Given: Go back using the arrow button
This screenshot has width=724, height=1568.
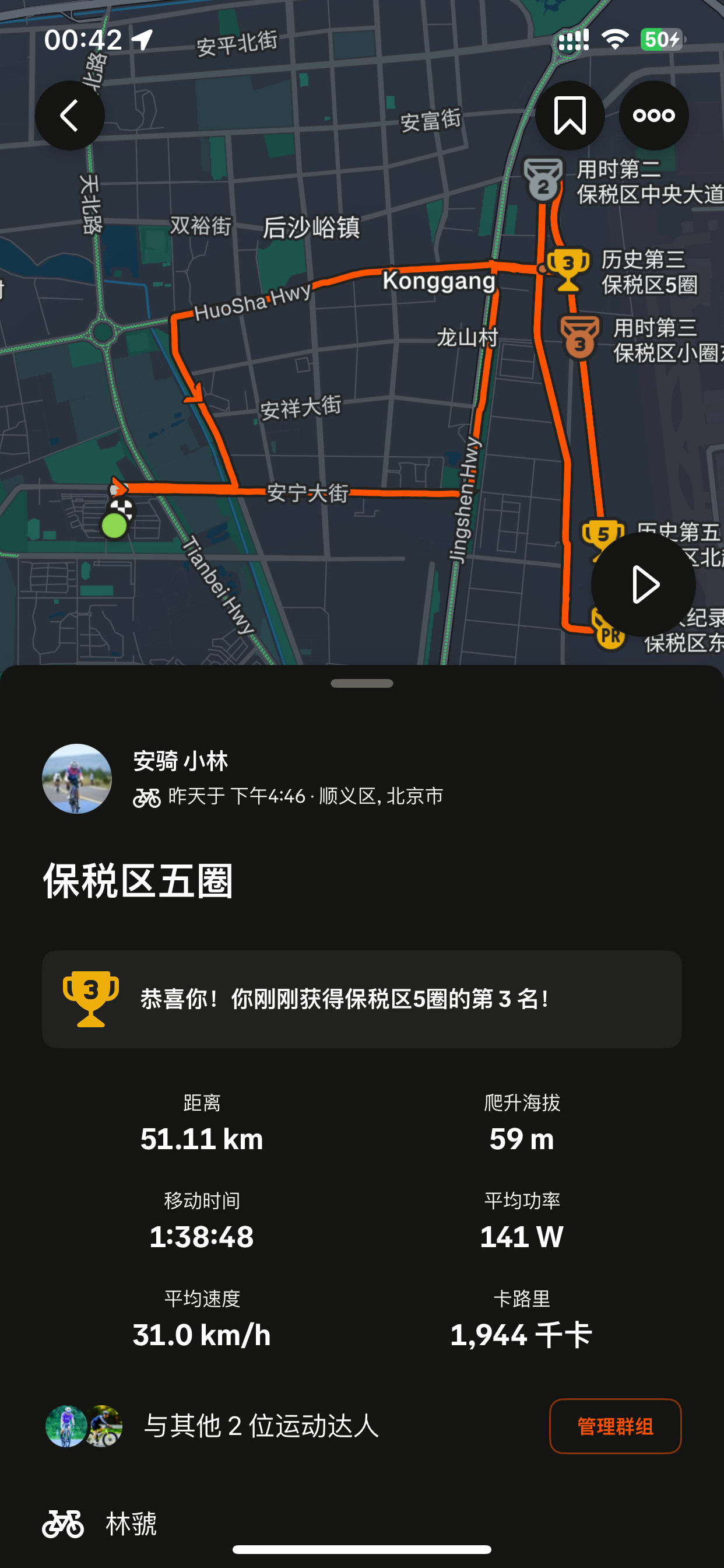Looking at the screenshot, I should 69,116.
